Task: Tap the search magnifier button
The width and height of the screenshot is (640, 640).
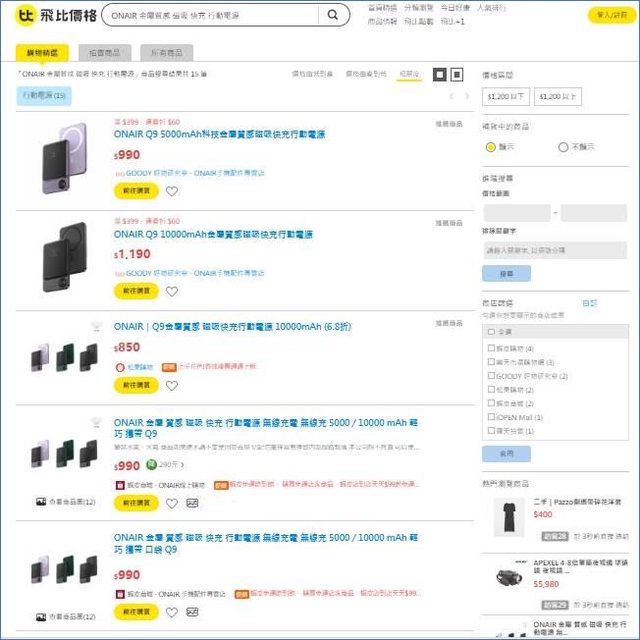Action: (333, 16)
